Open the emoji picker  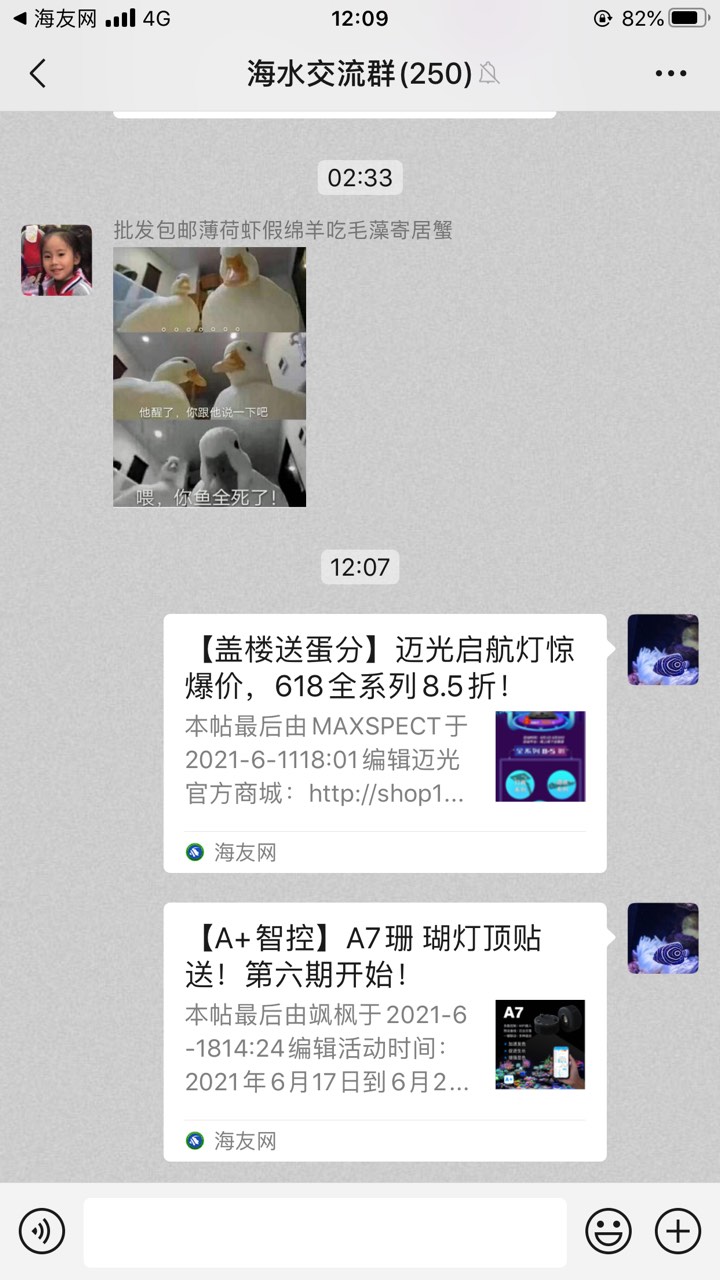pyautogui.click(x=608, y=1230)
